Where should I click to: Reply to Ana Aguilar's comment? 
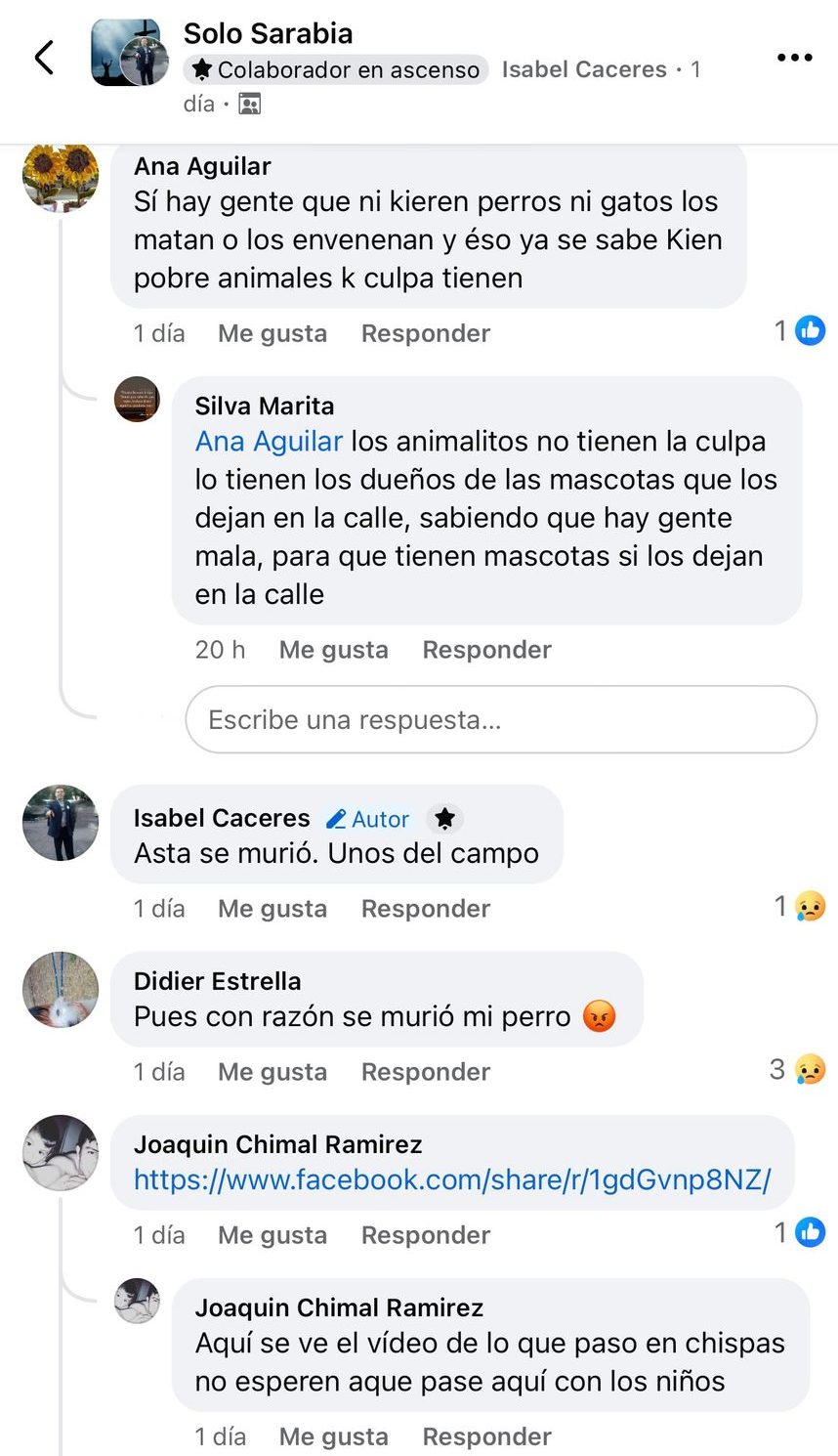tap(425, 333)
